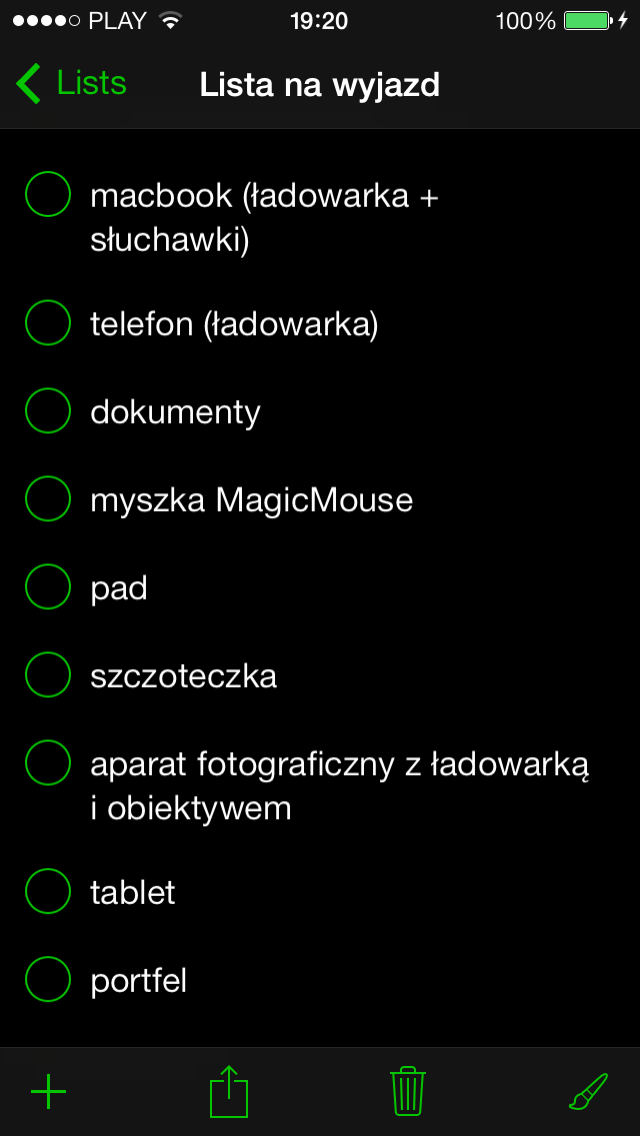
Task: Go back to Lists
Action: [70, 84]
